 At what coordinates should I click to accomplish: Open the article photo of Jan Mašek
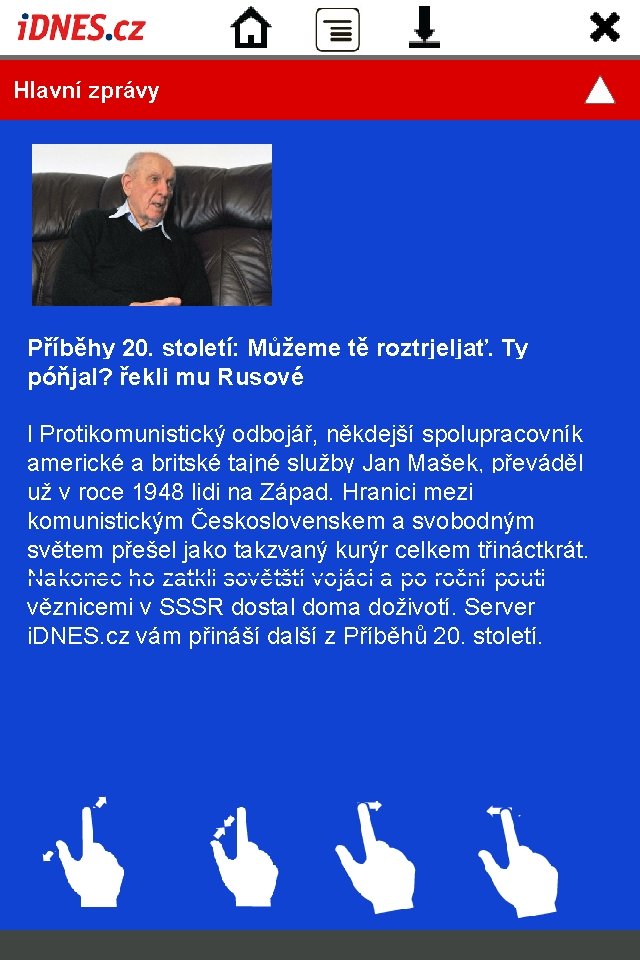pyautogui.click(x=152, y=225)
